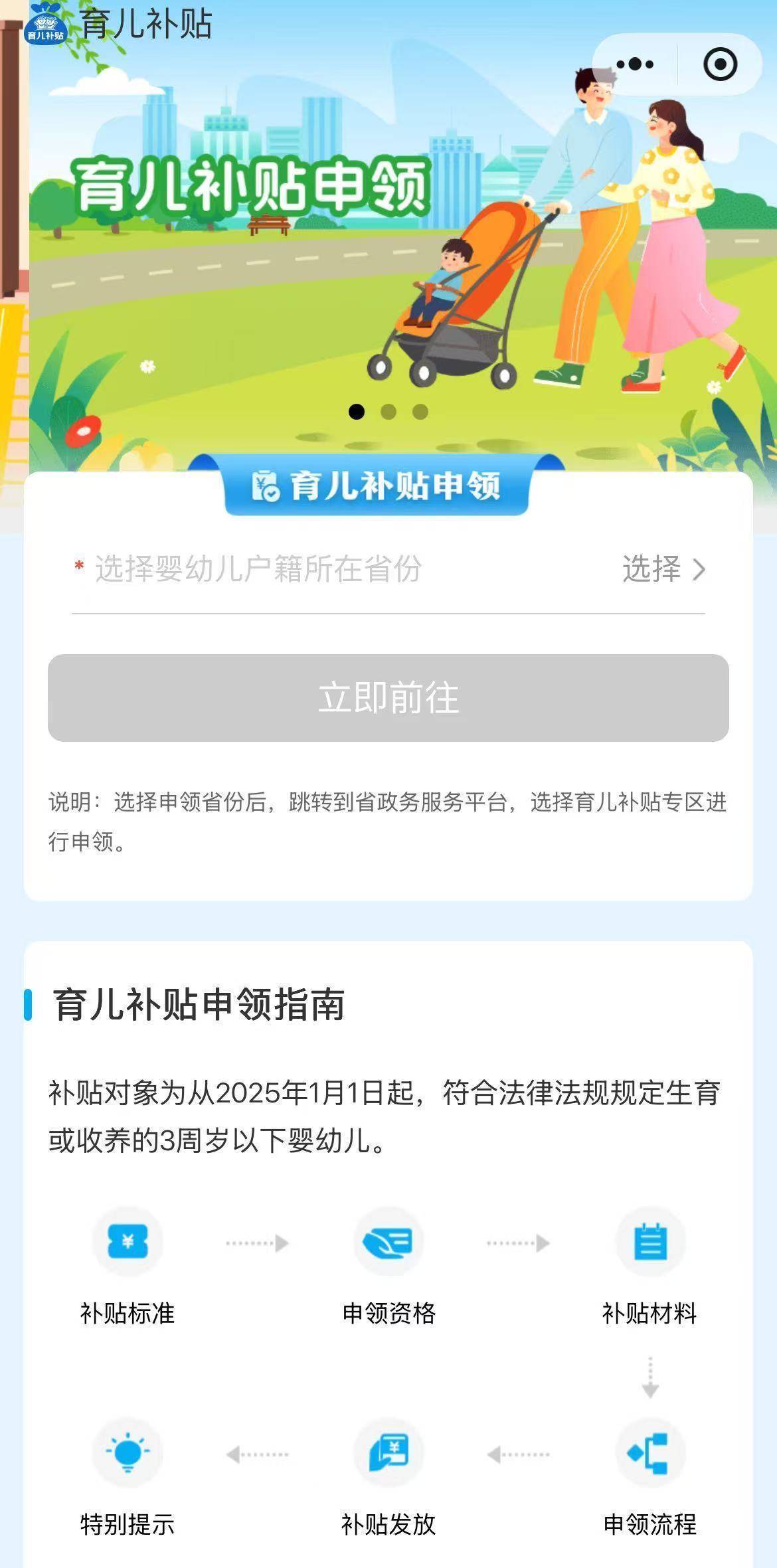Close the mini program via target icon

[720, 64]
